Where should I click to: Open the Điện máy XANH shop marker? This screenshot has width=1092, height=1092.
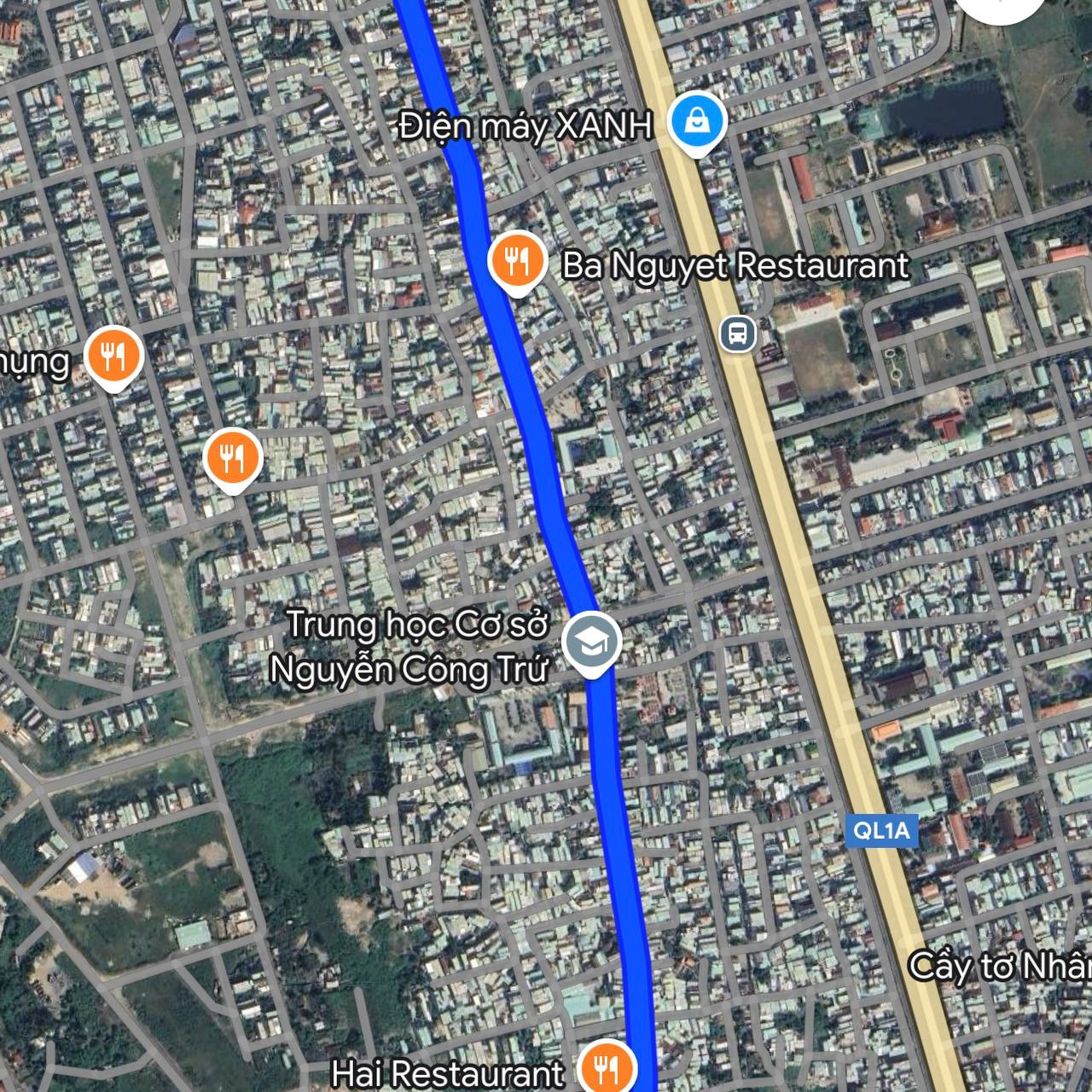(x=697, y=121)
